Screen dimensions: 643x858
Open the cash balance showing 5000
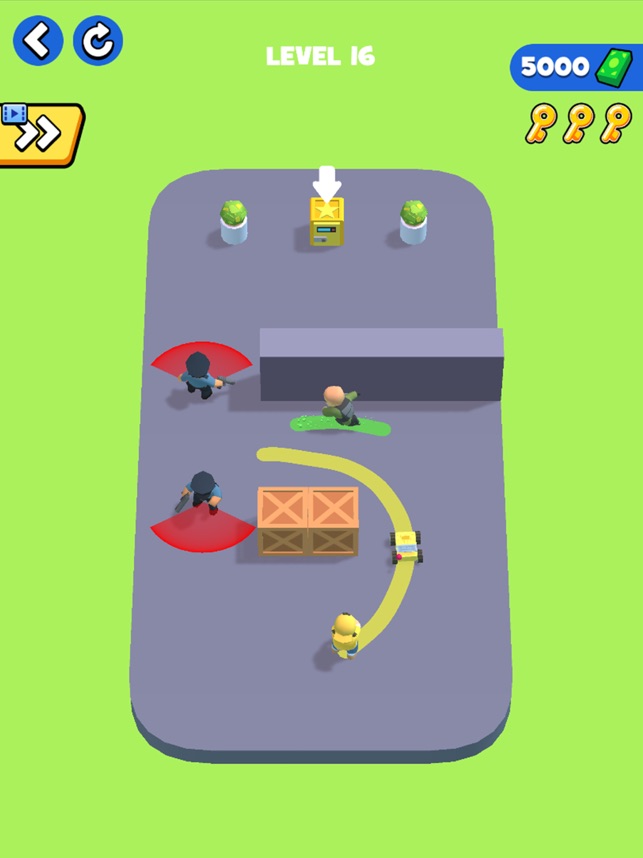(573, 67)
